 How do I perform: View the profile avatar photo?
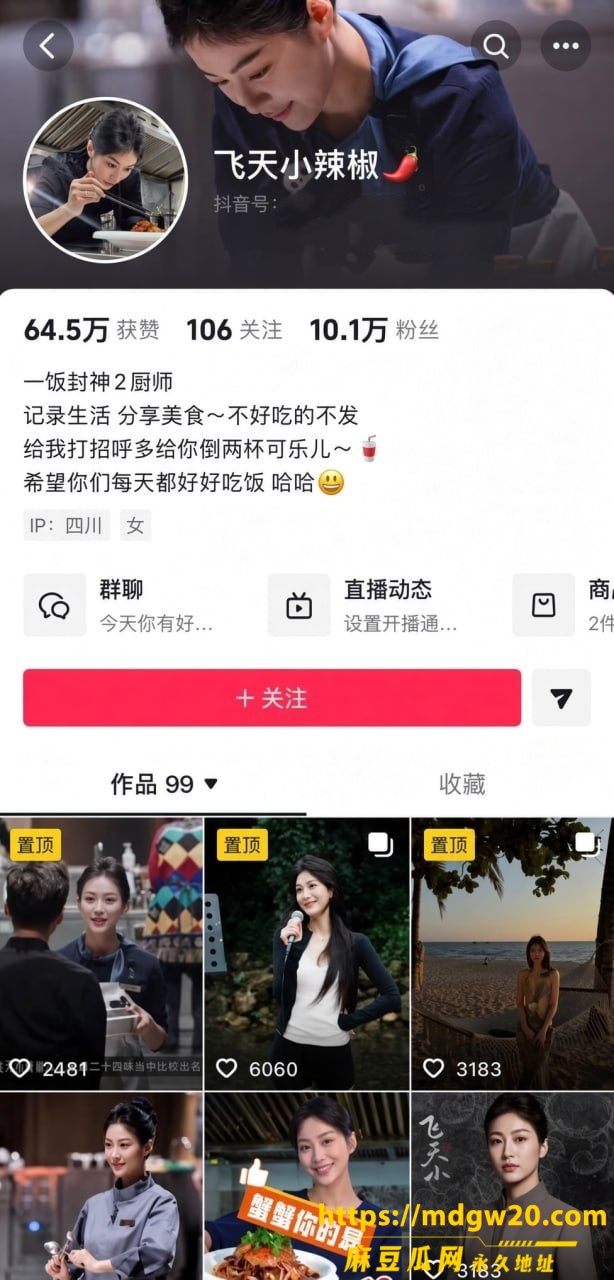(x=105, y=180)
